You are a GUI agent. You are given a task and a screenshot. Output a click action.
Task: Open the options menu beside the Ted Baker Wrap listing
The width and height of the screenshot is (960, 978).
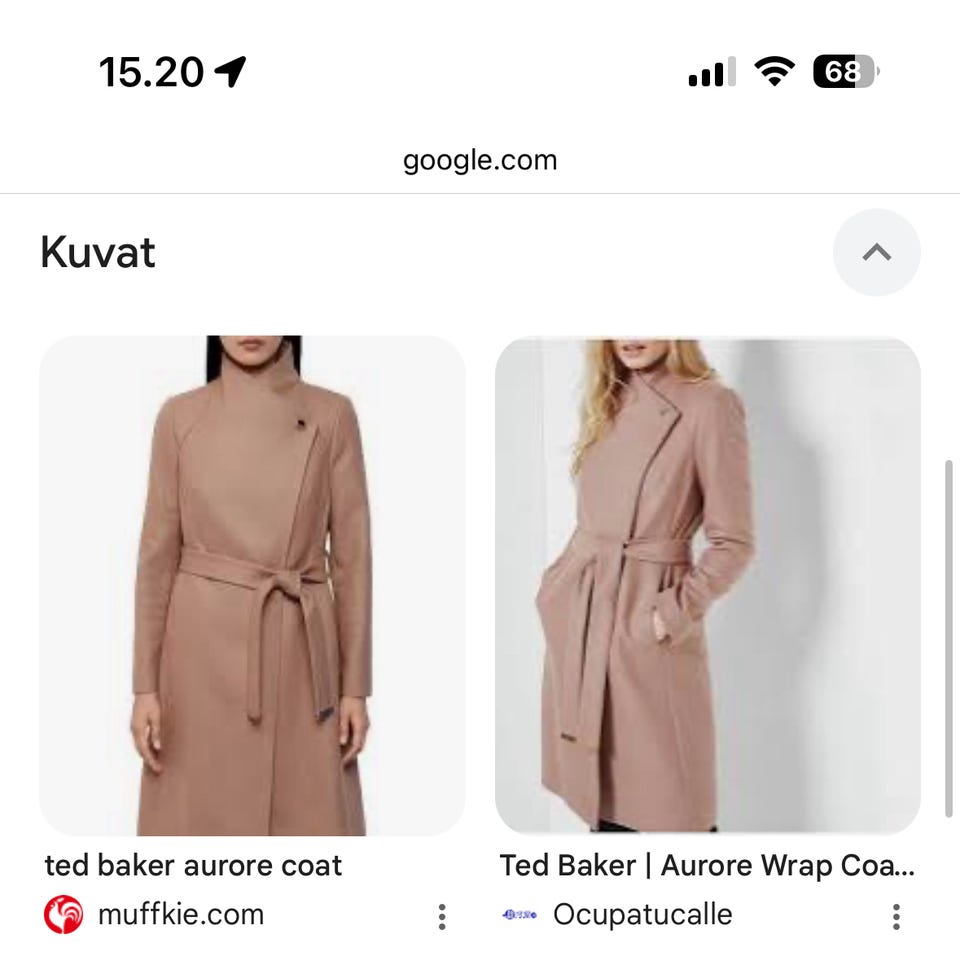tap(896, 917)
